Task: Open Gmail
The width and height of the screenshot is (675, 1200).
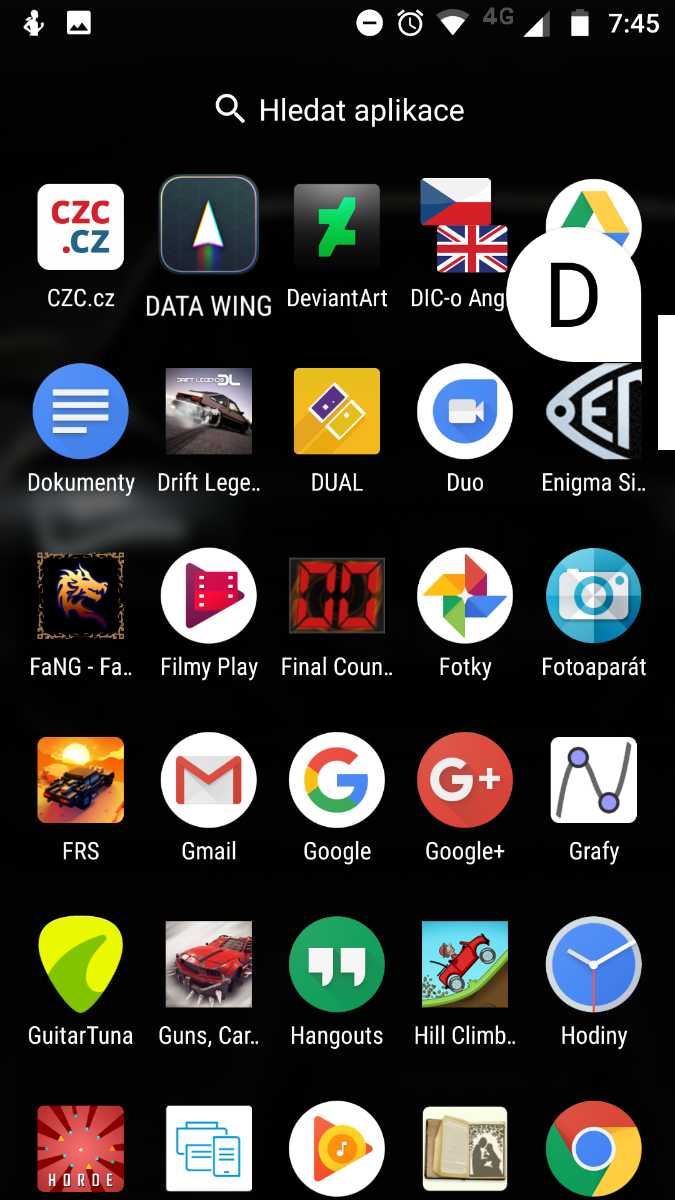Action: click(209, 780)
